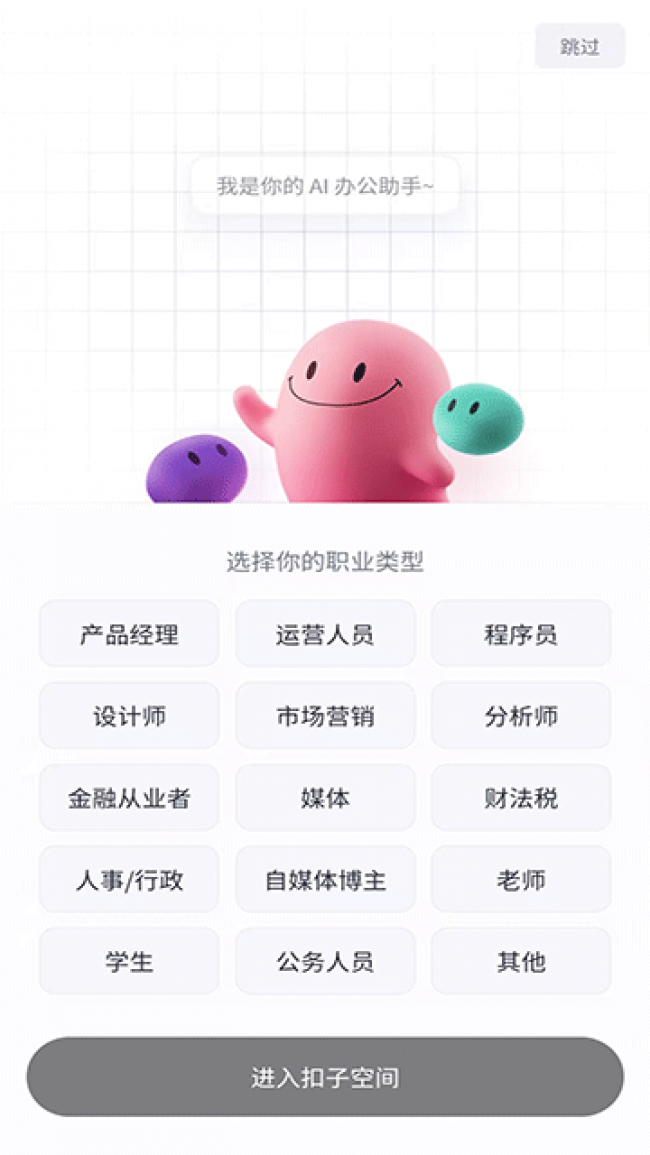Pick the 媒体 chip
The height and width of the screenshot is (1155, 650).
pyautogui.click(x=325, y=798)
